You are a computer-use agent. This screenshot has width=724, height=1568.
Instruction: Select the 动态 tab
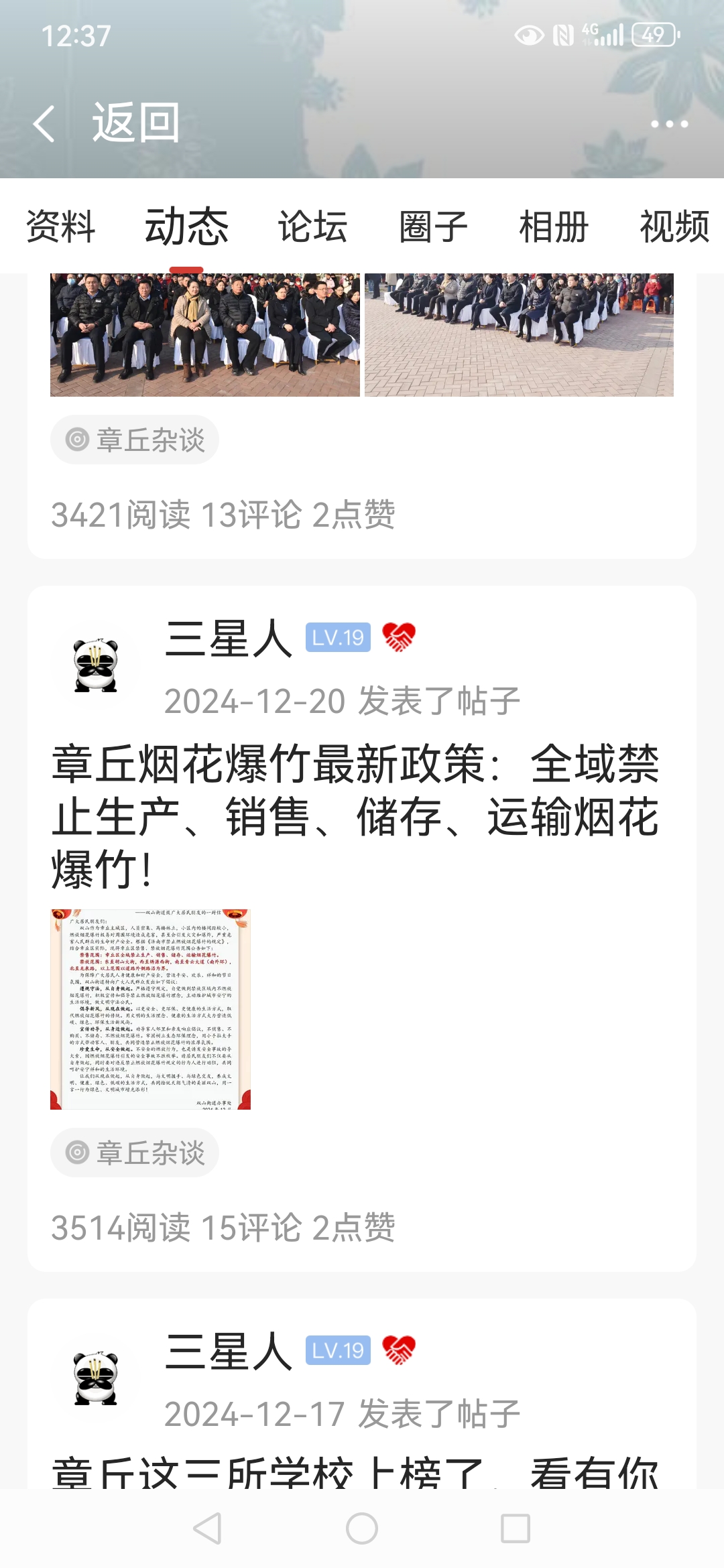[x=186, y=226]
